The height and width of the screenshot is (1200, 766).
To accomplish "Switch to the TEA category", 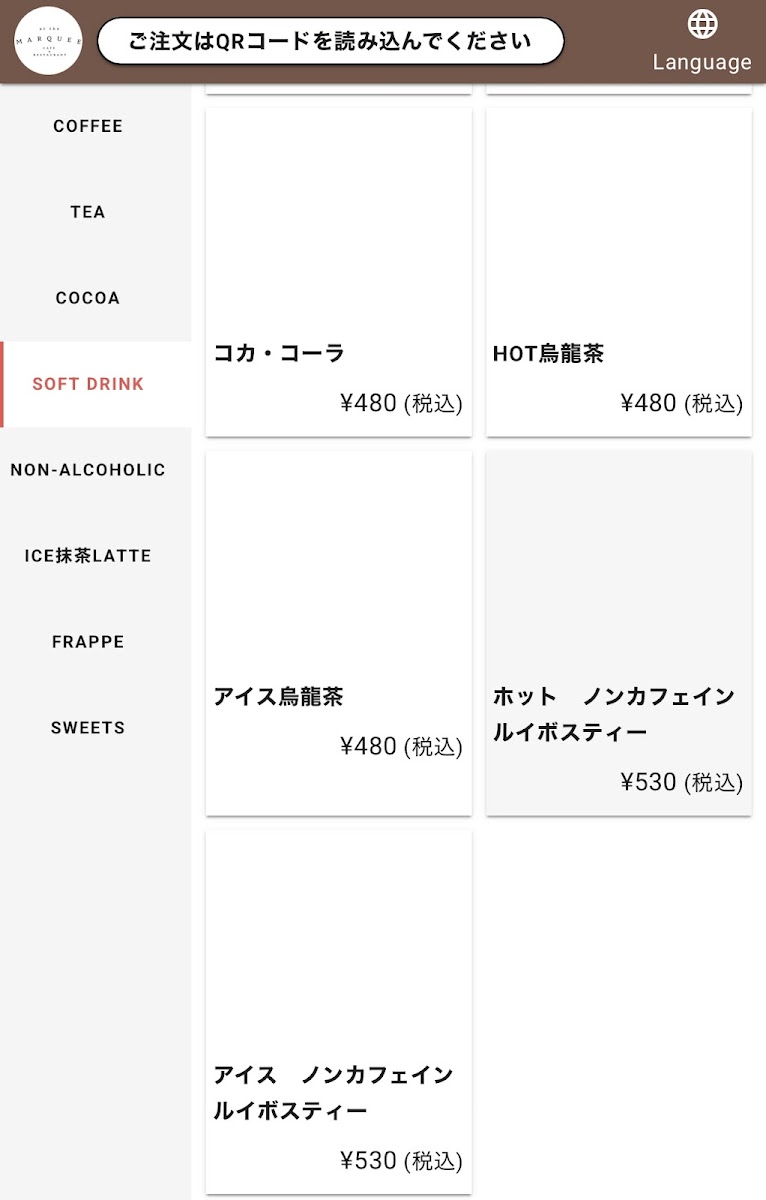I will pyautogui.click(x=88, y=212).
